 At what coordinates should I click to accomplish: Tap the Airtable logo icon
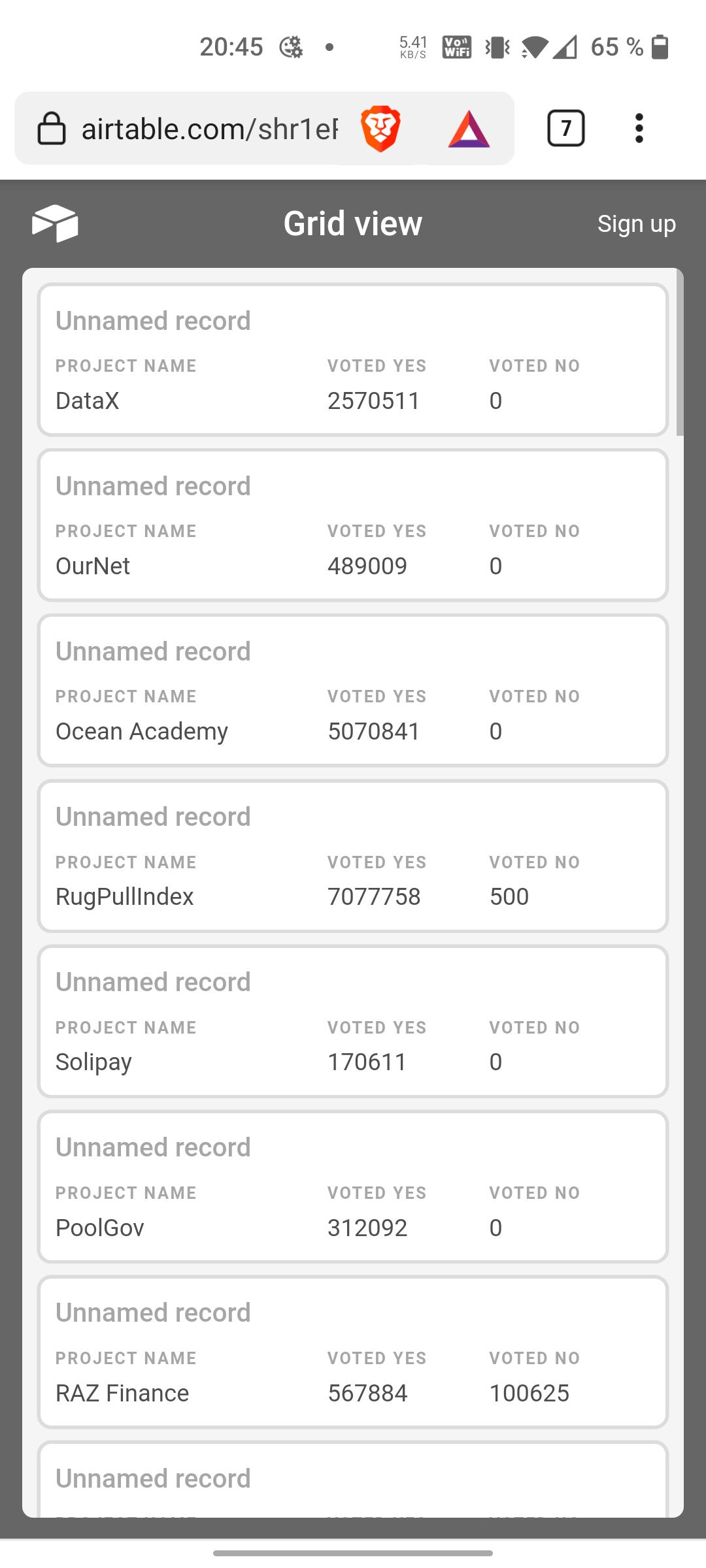tap(55, 223)
